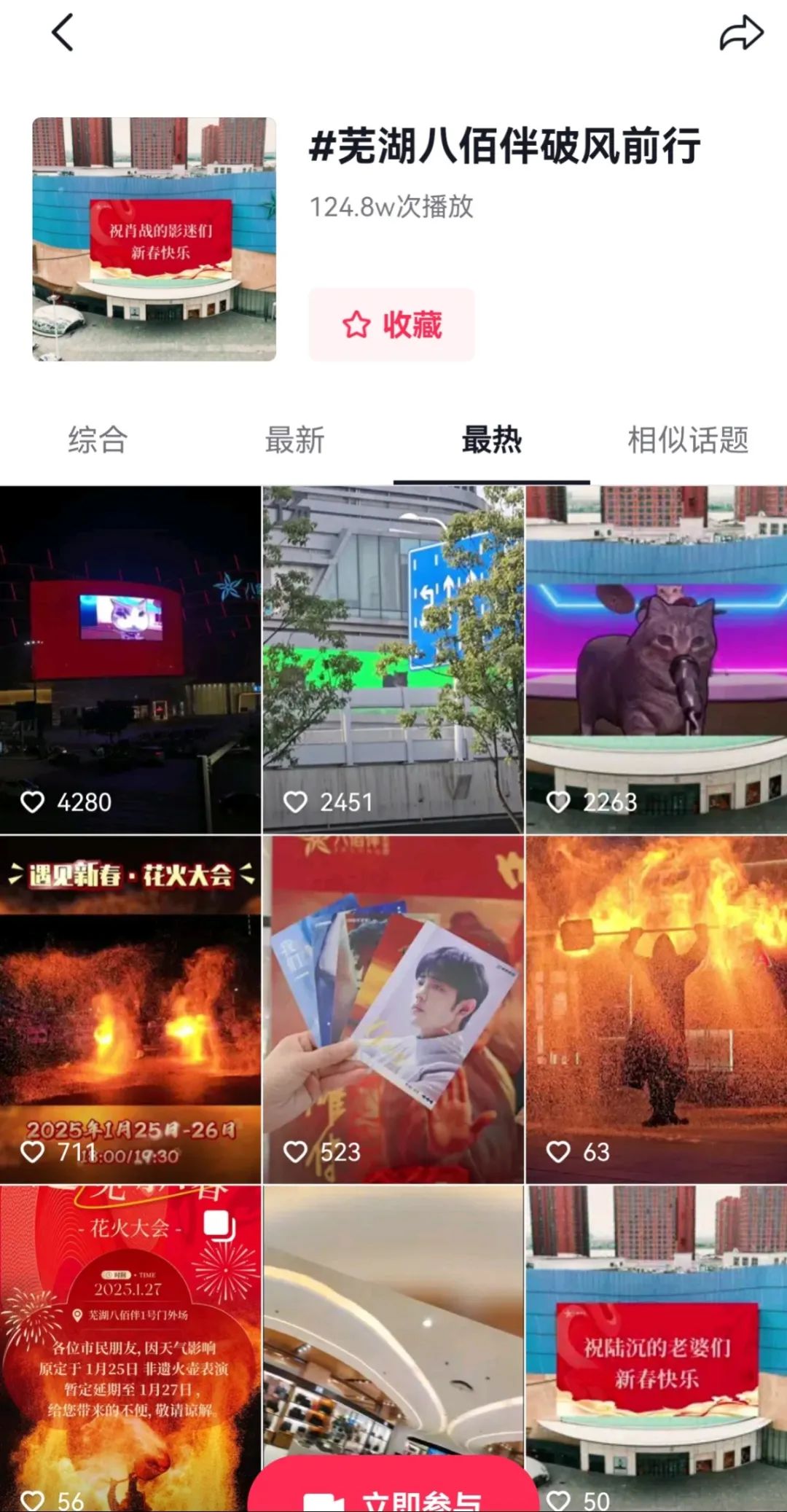
Task: Select the 最热 tab
Action: point(492,440)
